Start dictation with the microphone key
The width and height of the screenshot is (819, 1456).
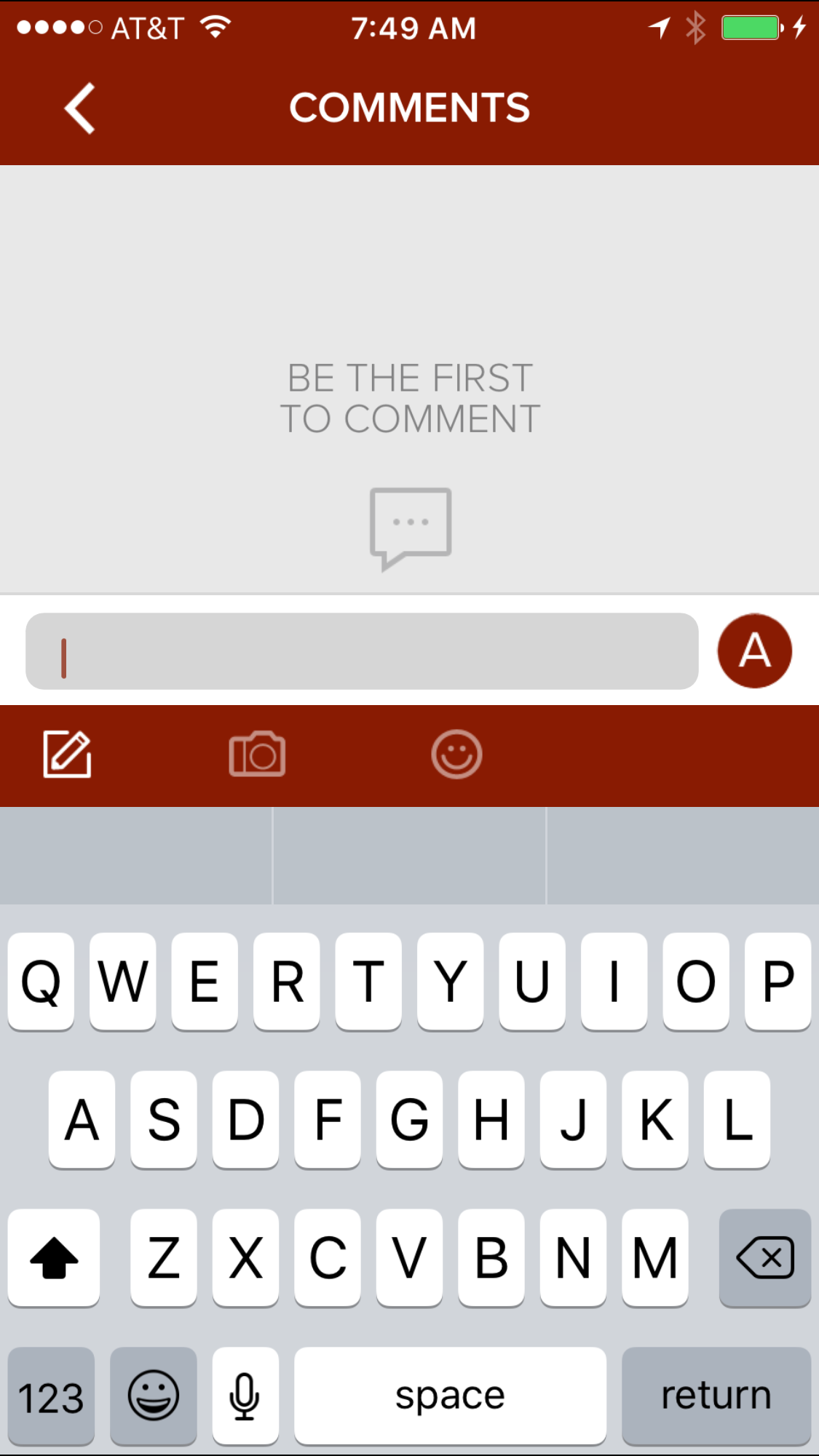tap(245, 1396)
